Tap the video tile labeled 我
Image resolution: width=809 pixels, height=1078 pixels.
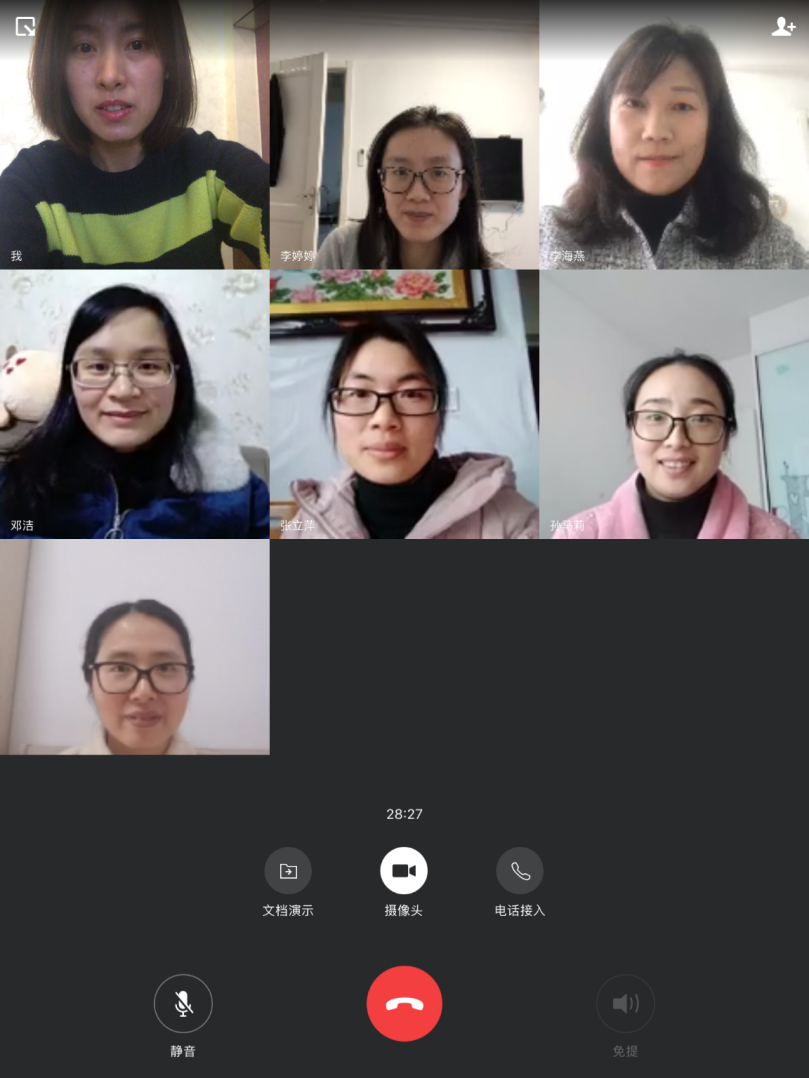tap(134, 135)
